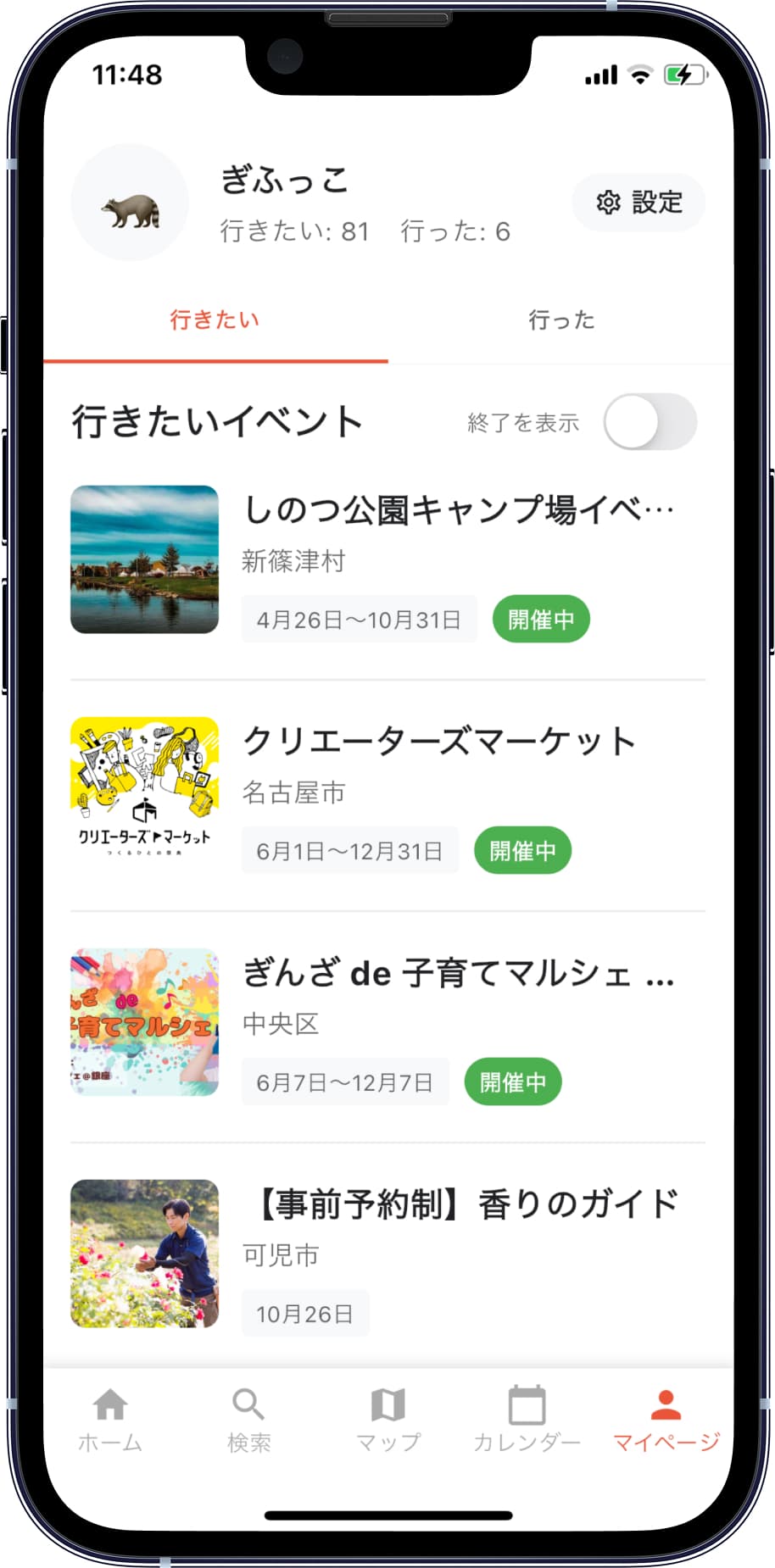Switch off the finished events switch
The width and height of the screenshot is (775, 1568).
pyautogui.click(x=651, y=421)
